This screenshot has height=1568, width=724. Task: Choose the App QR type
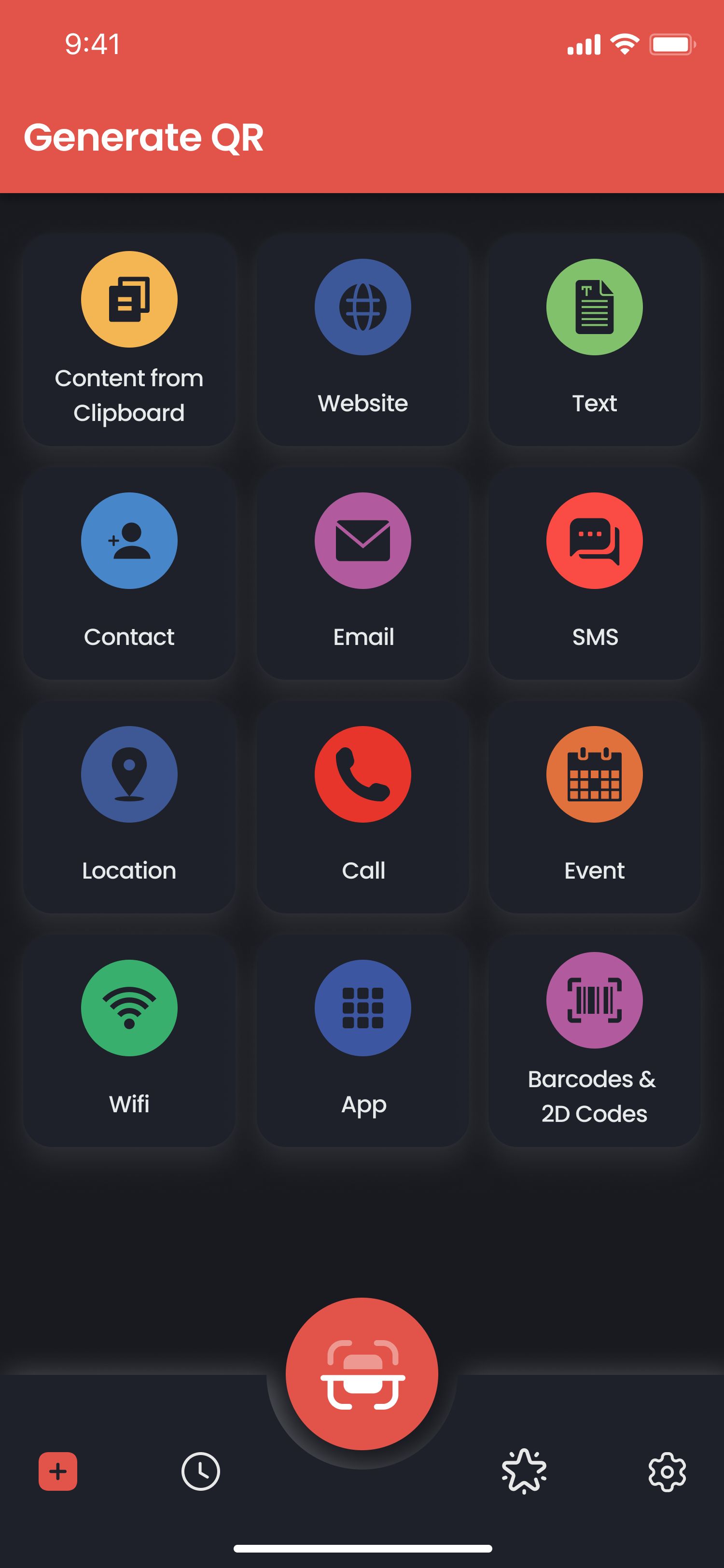coord(362,1040)
